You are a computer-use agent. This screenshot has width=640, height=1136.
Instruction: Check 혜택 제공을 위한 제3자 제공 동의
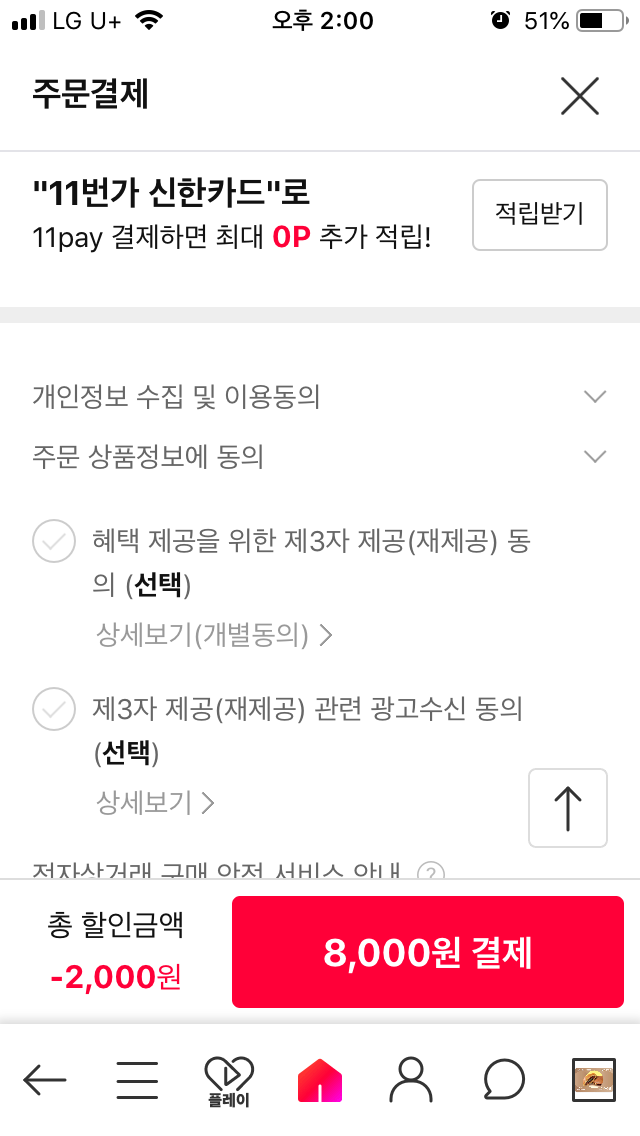coord(54,541)
